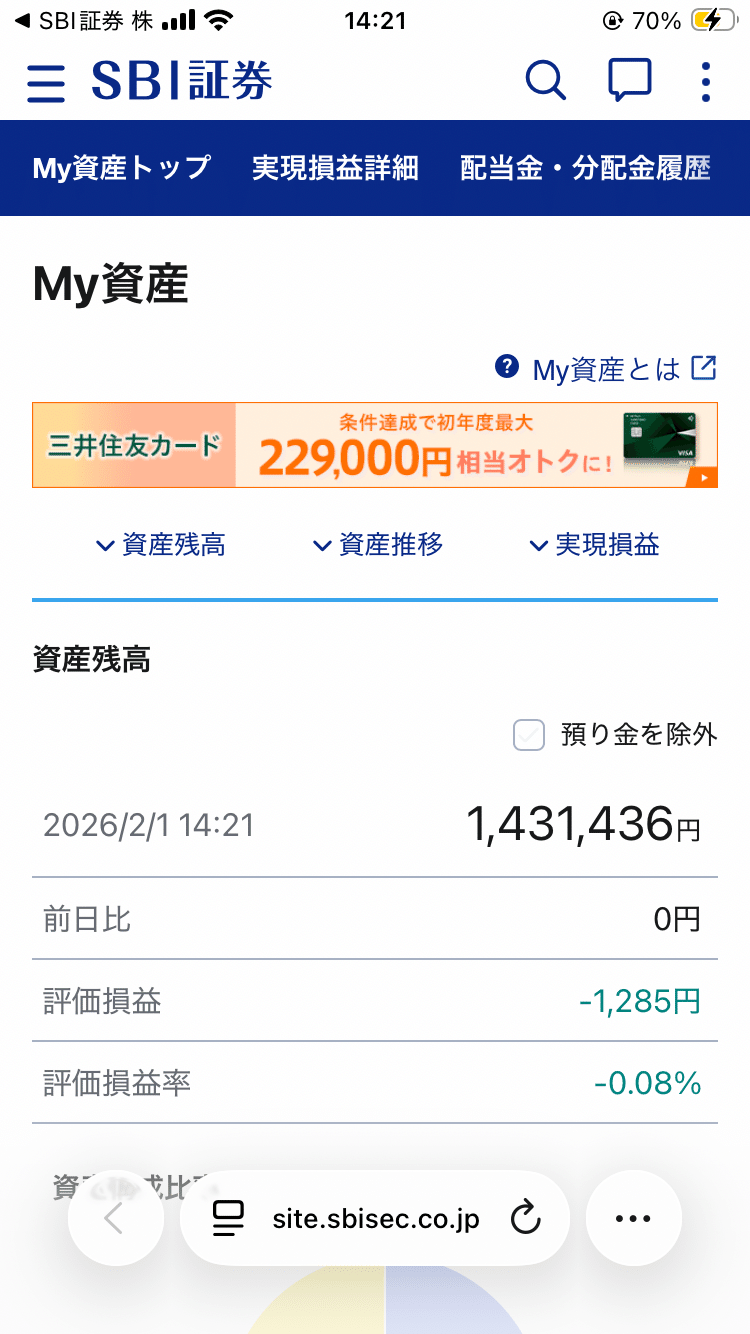The width and height of the screenshot is (750, 1334).
Task: Switch to the 実現損益詳細 tab
Action: pos(335,168)
